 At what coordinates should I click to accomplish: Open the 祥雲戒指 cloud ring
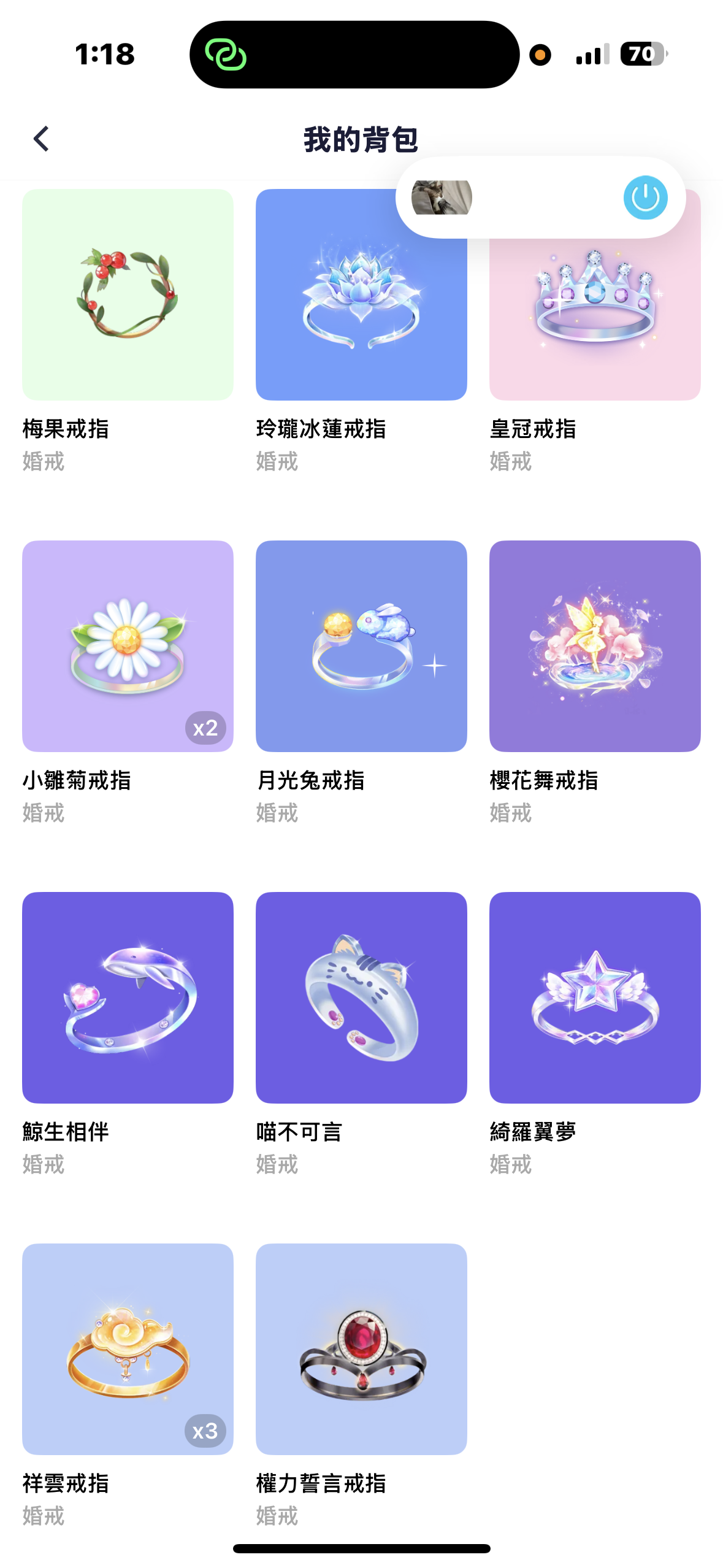[128, 1349]
